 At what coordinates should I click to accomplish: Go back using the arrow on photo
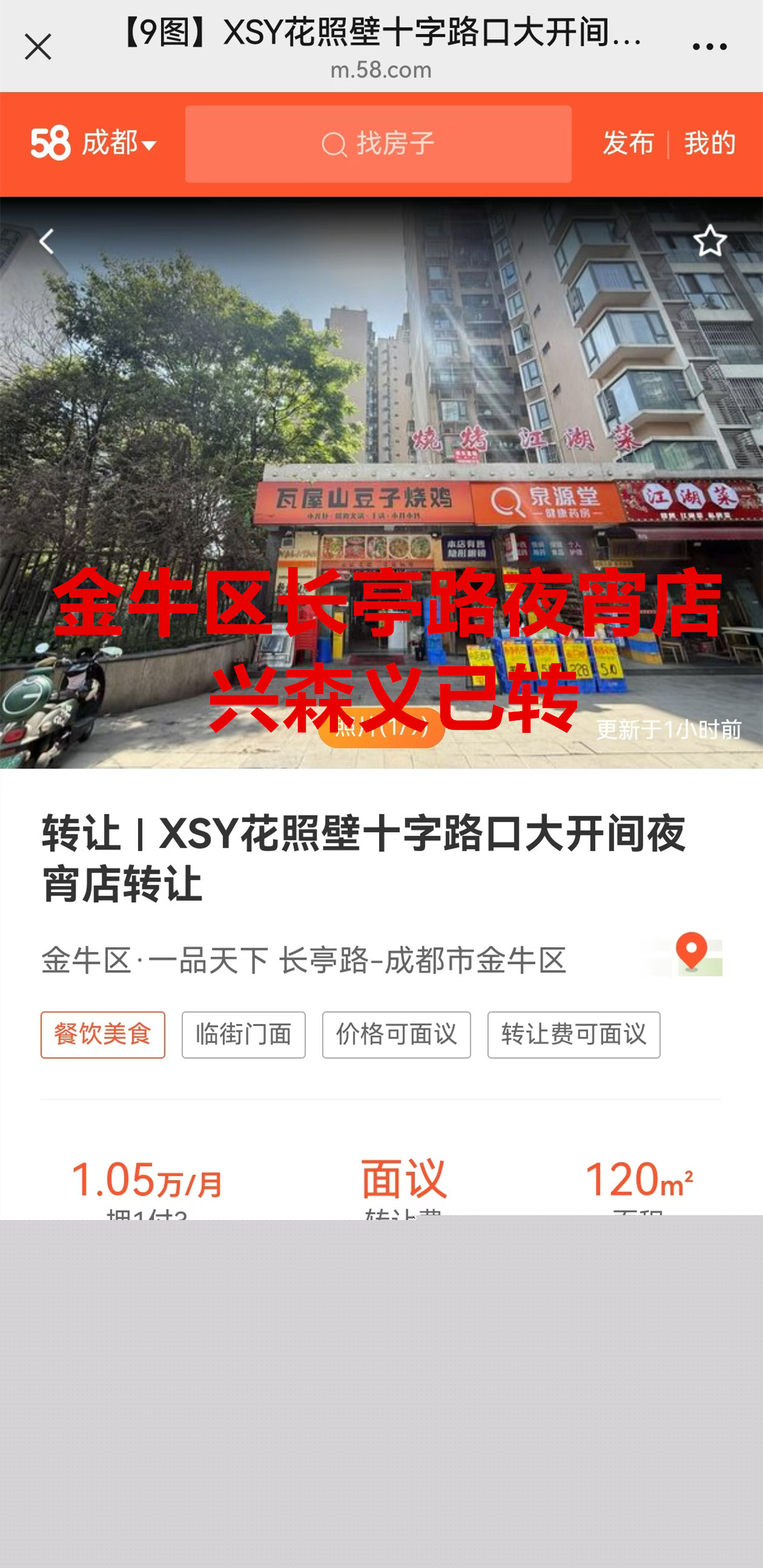46,241
